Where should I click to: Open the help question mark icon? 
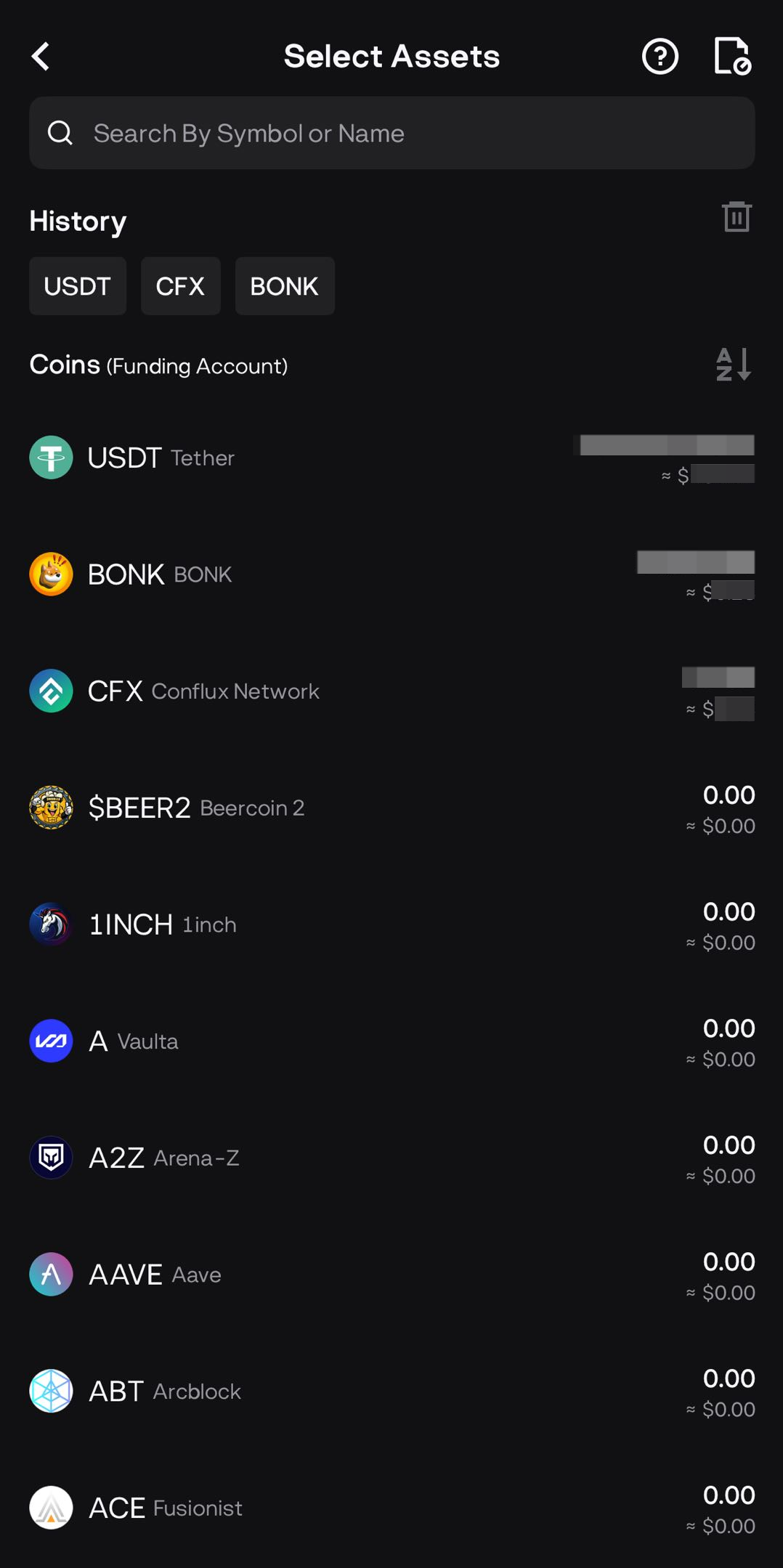click(659, 56)
